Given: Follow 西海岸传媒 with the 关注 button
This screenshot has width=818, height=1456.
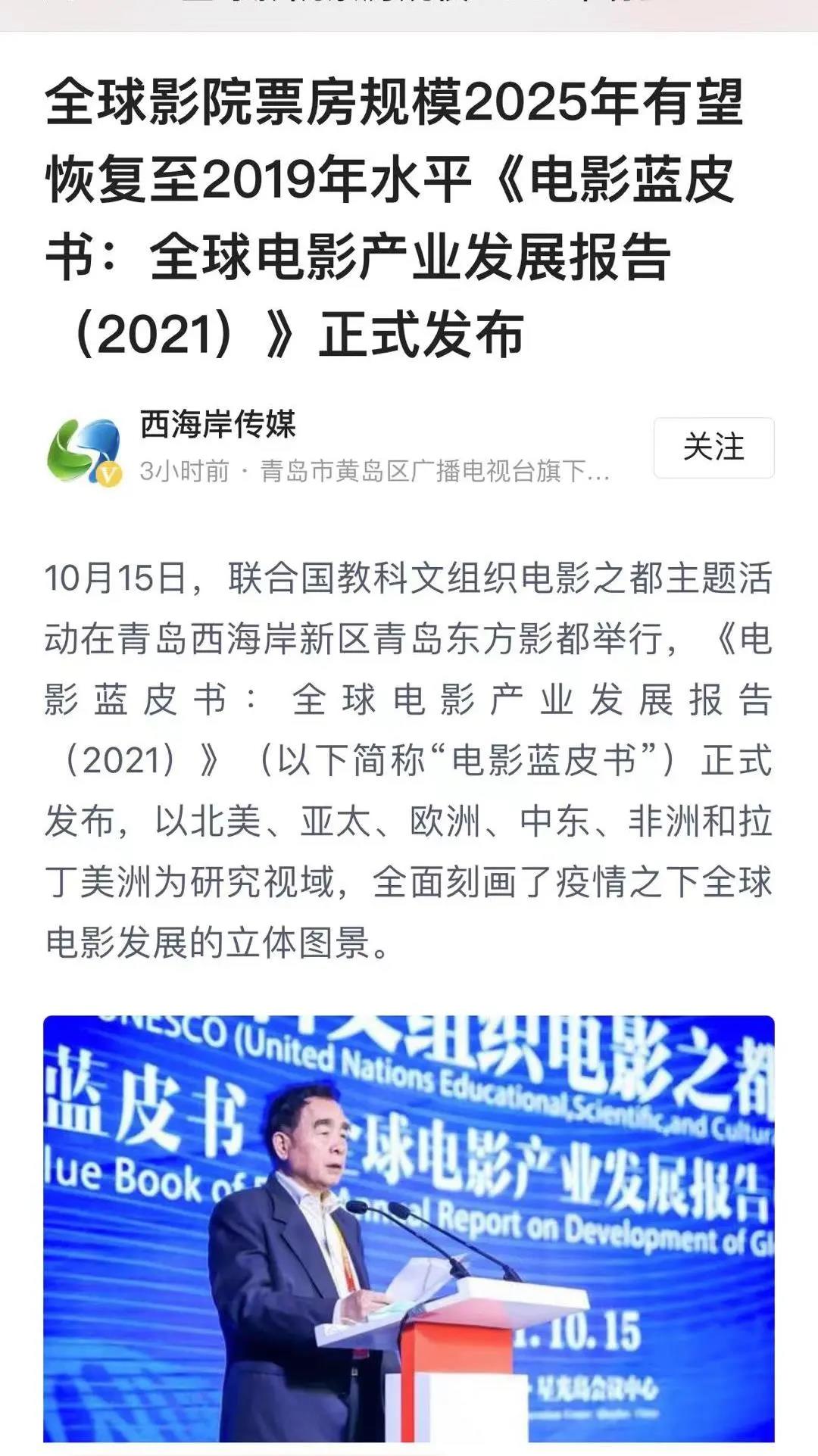Looking at the screenshot, I should tap(713, 447).
